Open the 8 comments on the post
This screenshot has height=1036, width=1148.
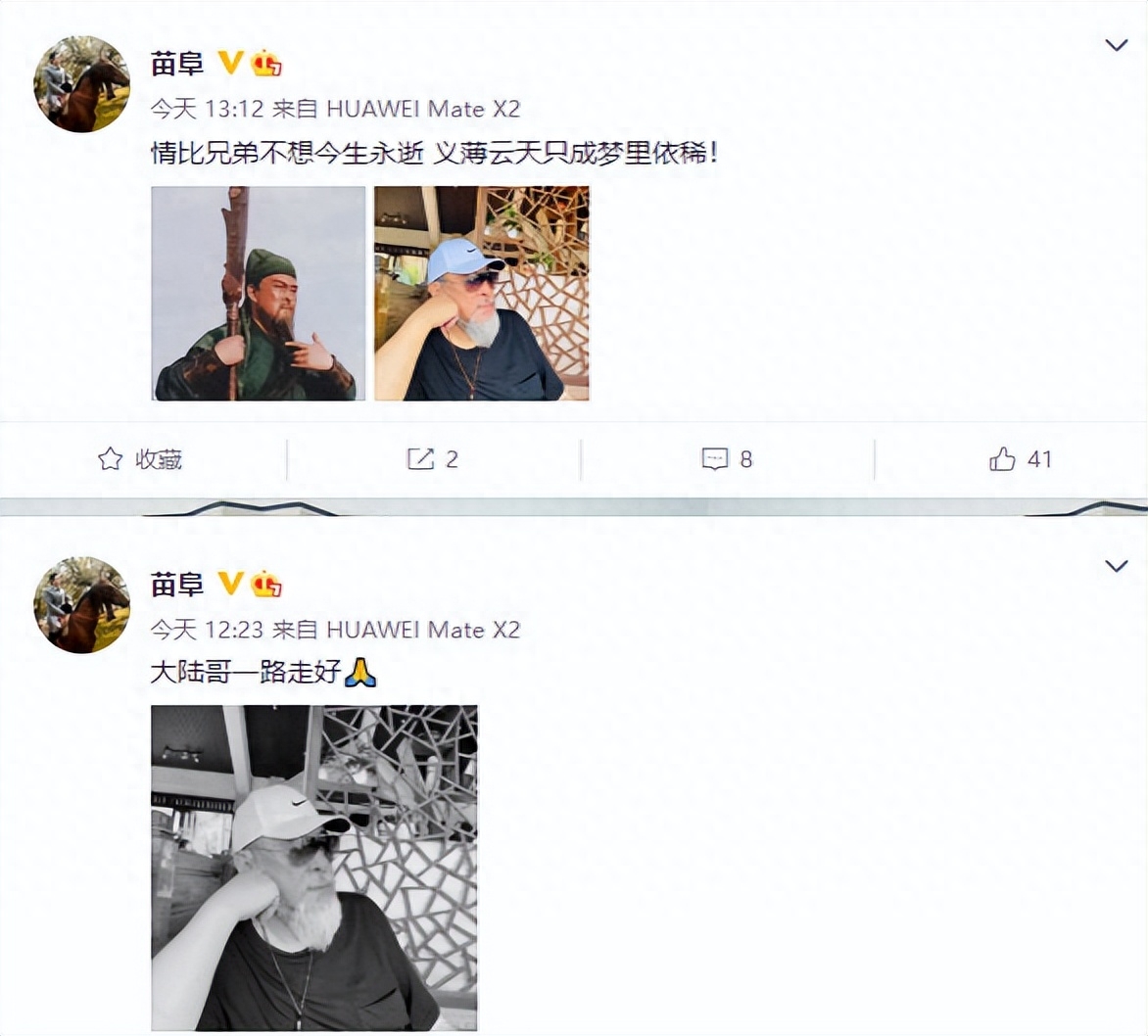(727, 459)
